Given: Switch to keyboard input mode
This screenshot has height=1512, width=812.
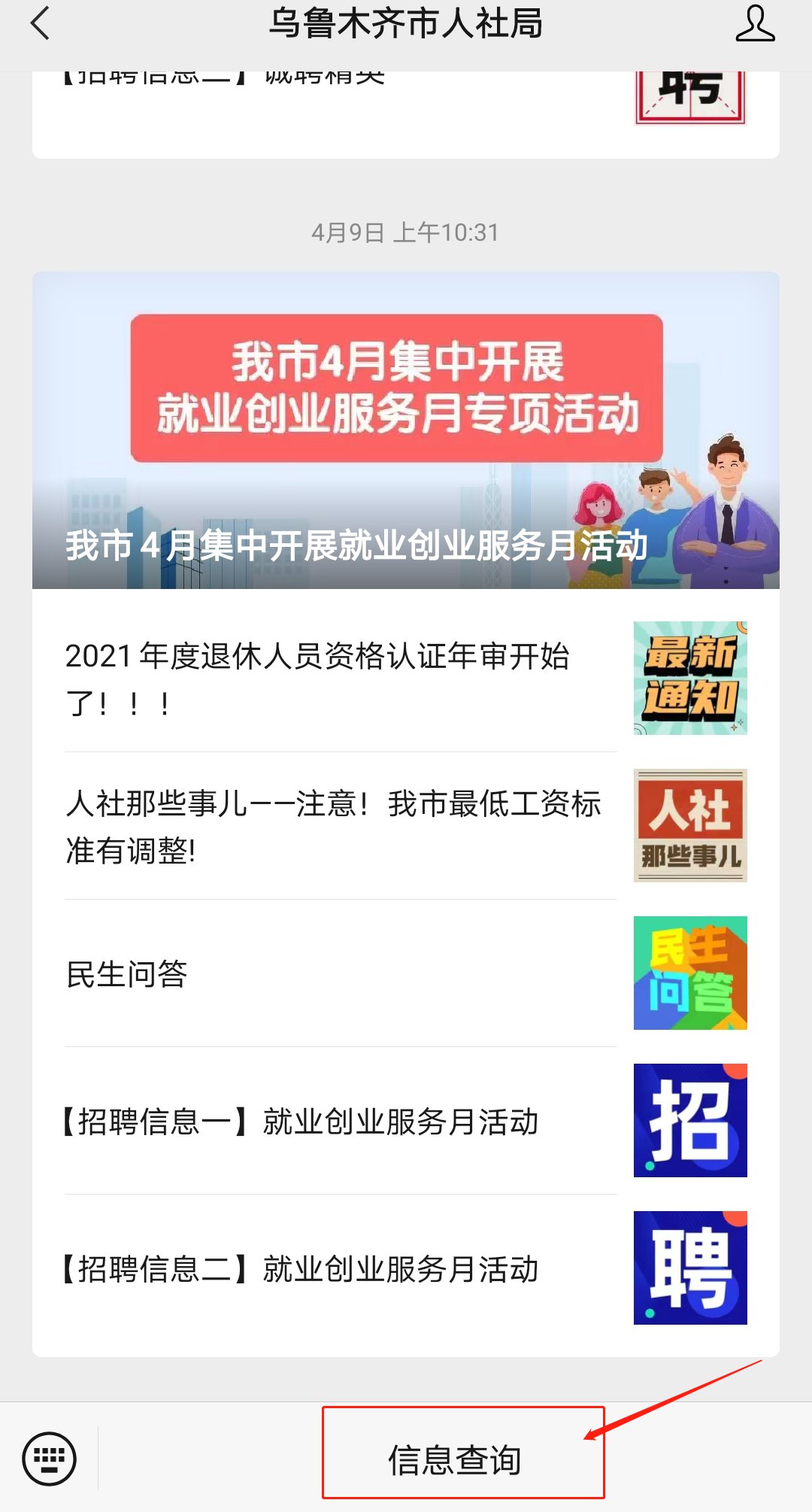Looking at the screenshot, I should click(x=50, y=1459).
